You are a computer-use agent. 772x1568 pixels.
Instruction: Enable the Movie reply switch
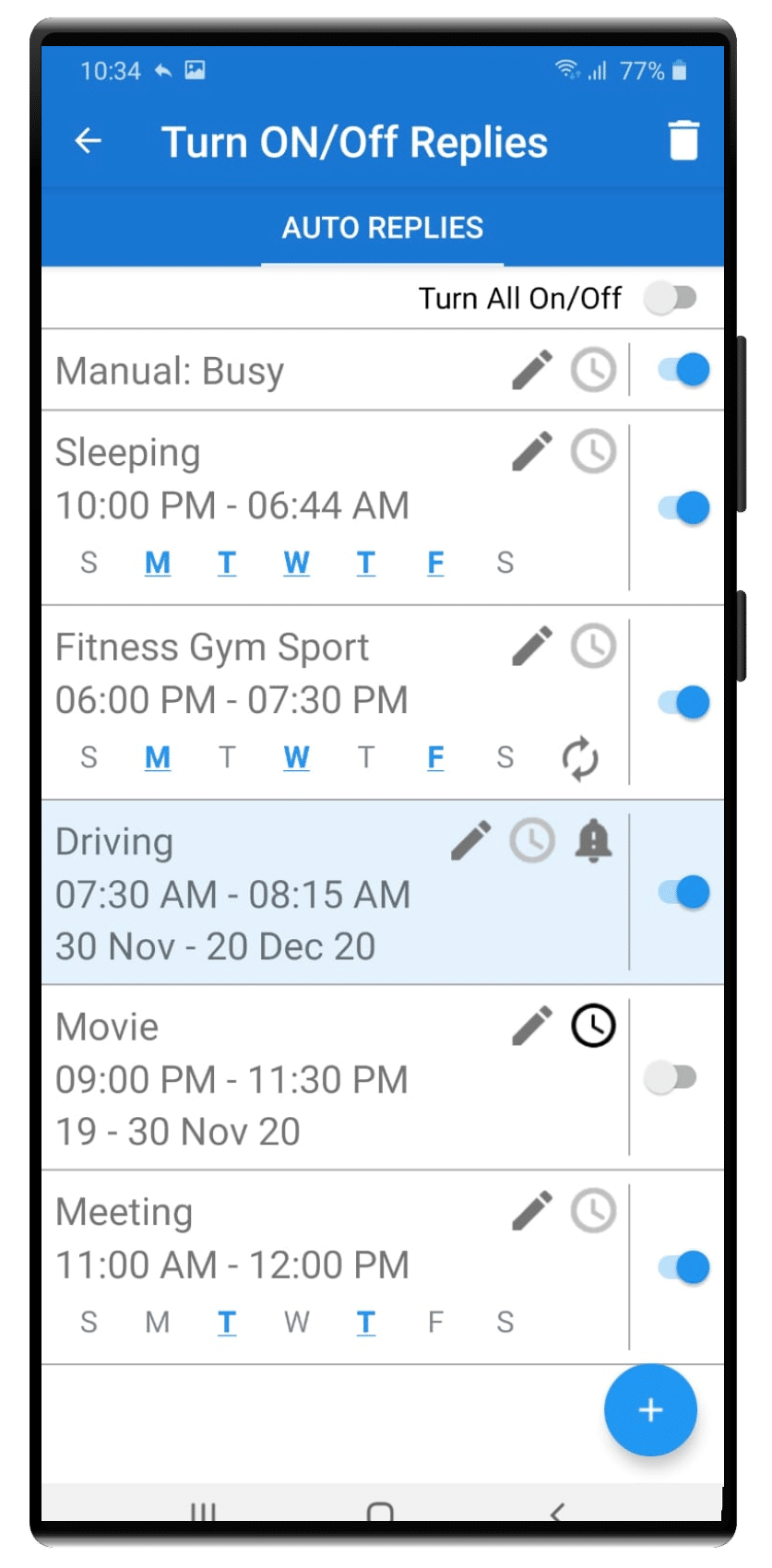point(671,1077)
